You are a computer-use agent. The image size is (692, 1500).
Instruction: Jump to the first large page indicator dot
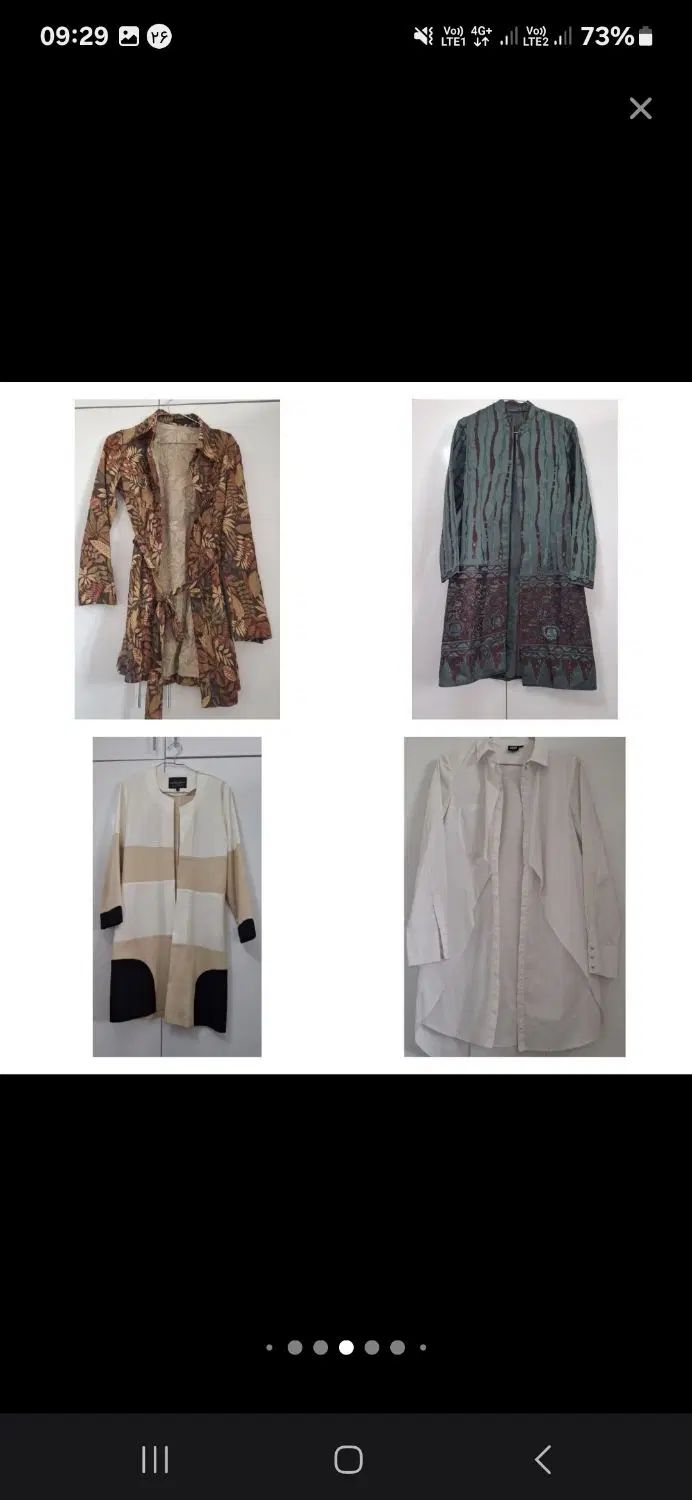click(x=295, y=1347)
